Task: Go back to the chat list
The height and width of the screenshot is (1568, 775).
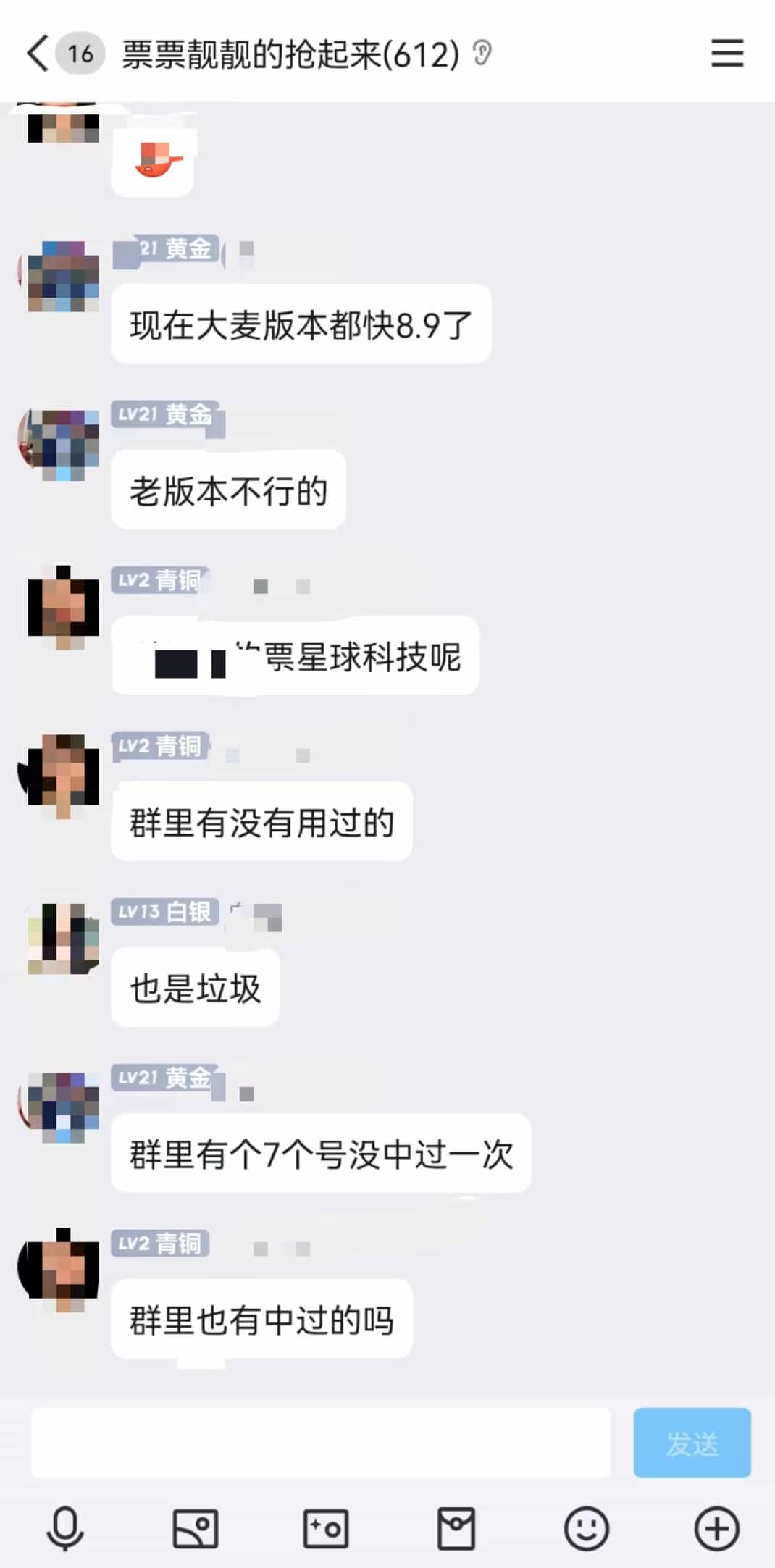Action: [x=38, y=54]
